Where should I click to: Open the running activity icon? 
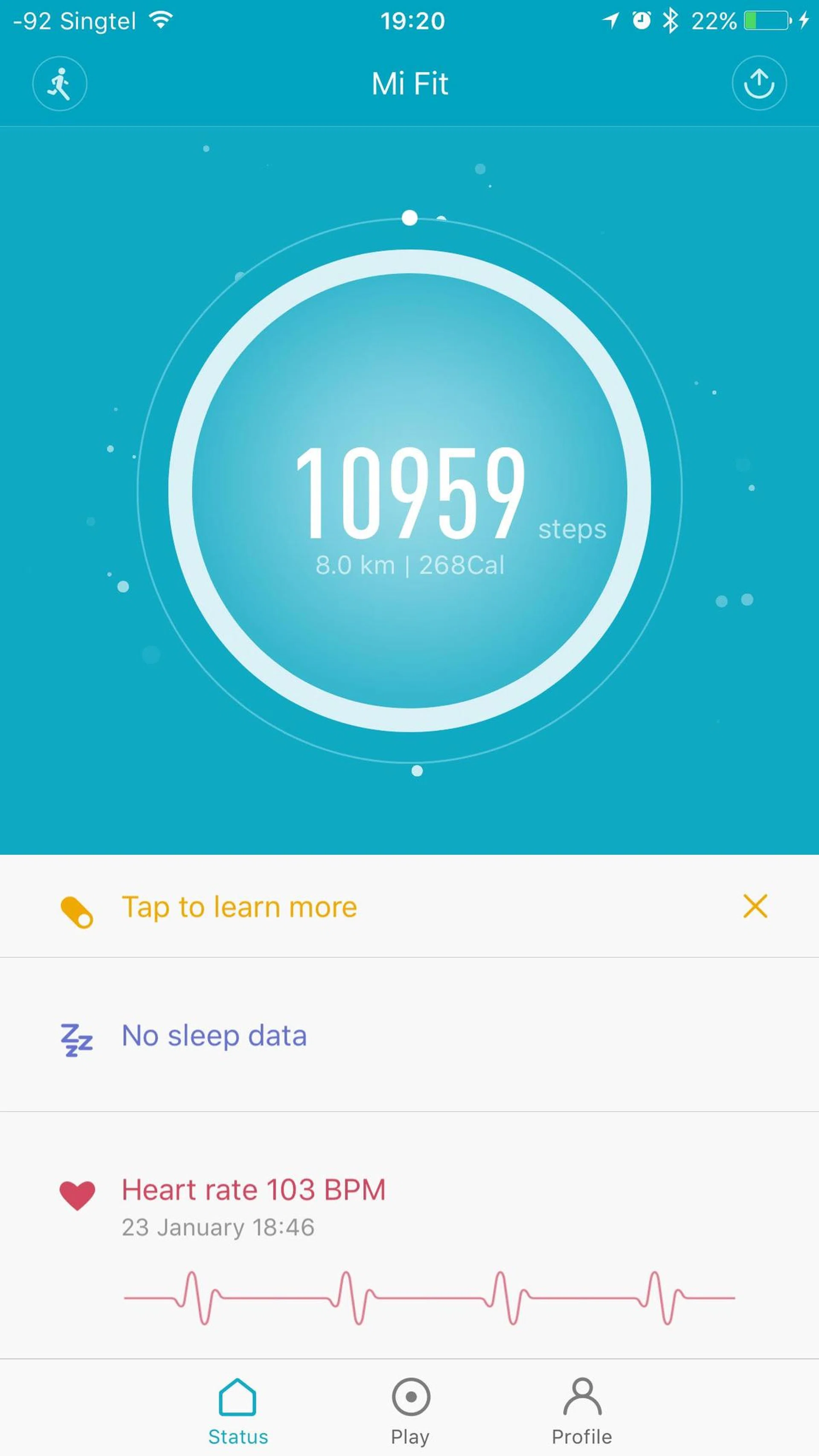59,84
